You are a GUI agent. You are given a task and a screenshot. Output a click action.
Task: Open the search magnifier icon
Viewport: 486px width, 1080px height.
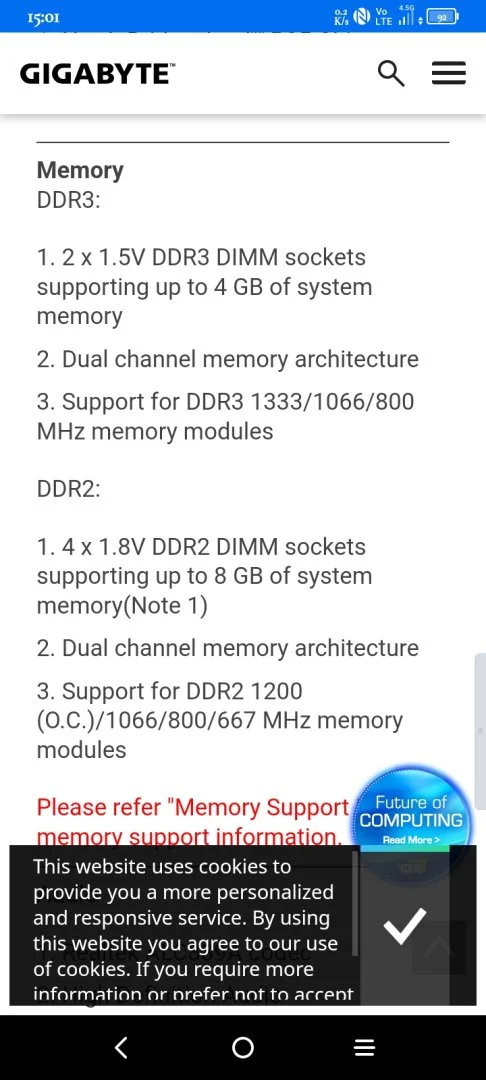coord(391,73)
